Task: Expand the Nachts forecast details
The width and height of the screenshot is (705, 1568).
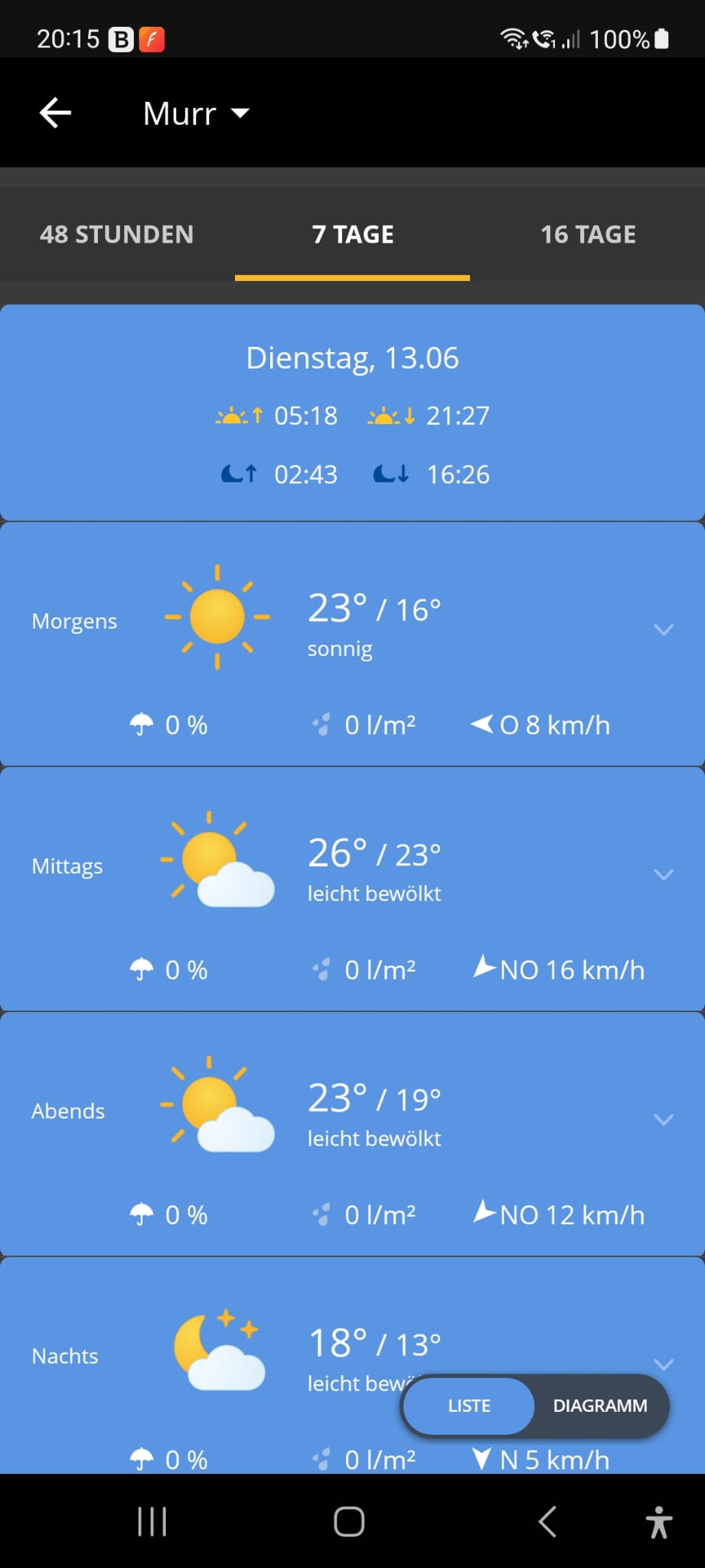Action: 664,1364
